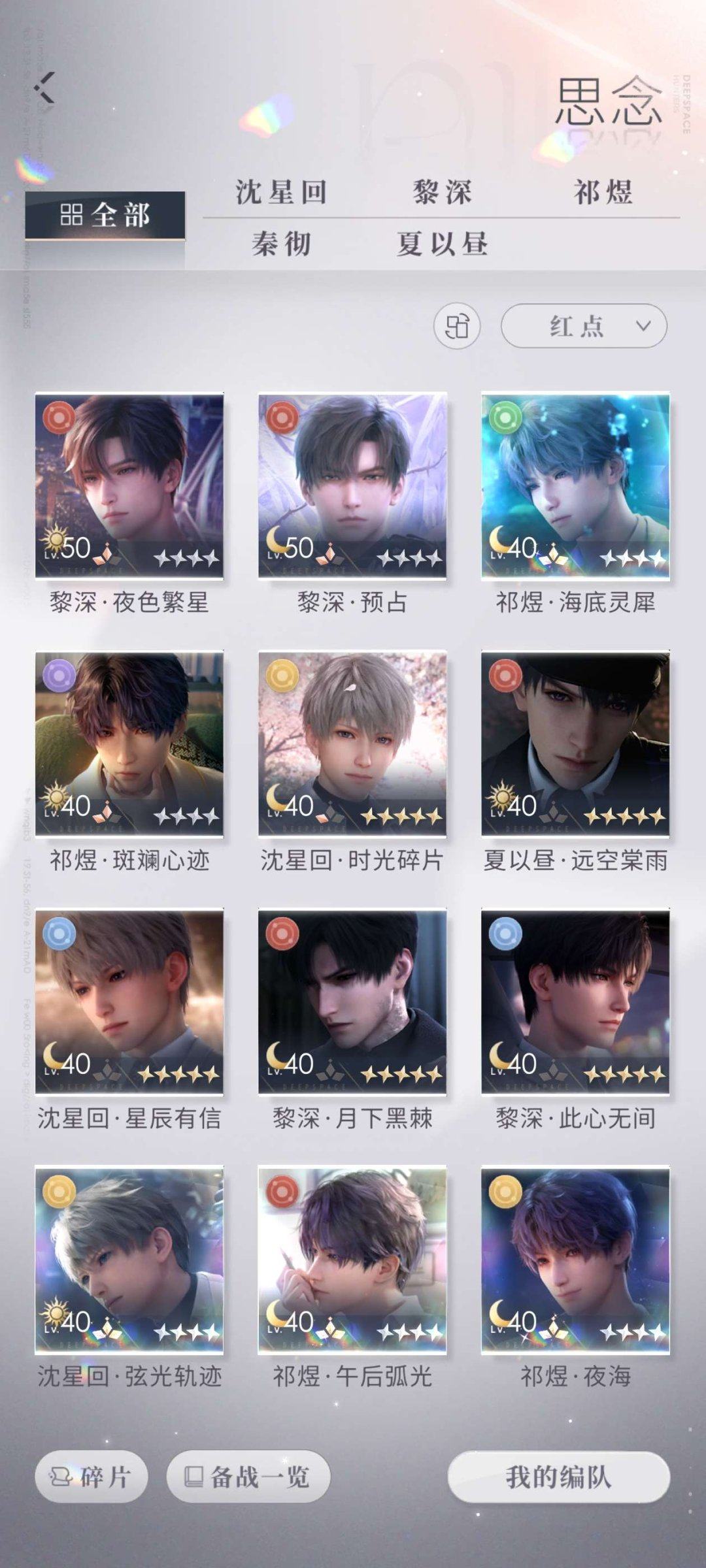Tap the filter icon beside 红点
706x1568 pixels.
(x=457, y=325)
